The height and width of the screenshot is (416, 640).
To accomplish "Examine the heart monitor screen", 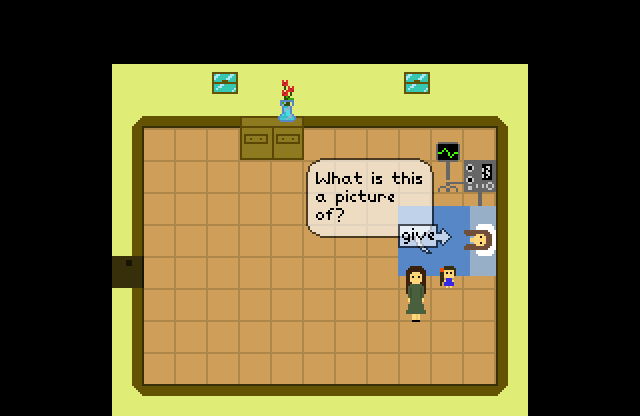I will (448, 153).
